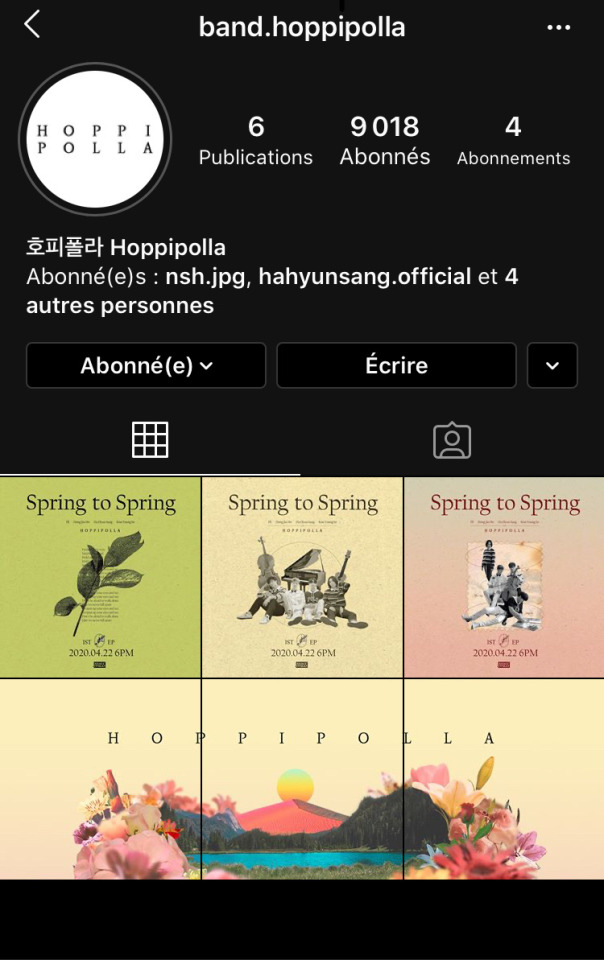Screen dimensions: 604x960
Task: Switch to the tagged photos tab
Action: coord(452,440)
